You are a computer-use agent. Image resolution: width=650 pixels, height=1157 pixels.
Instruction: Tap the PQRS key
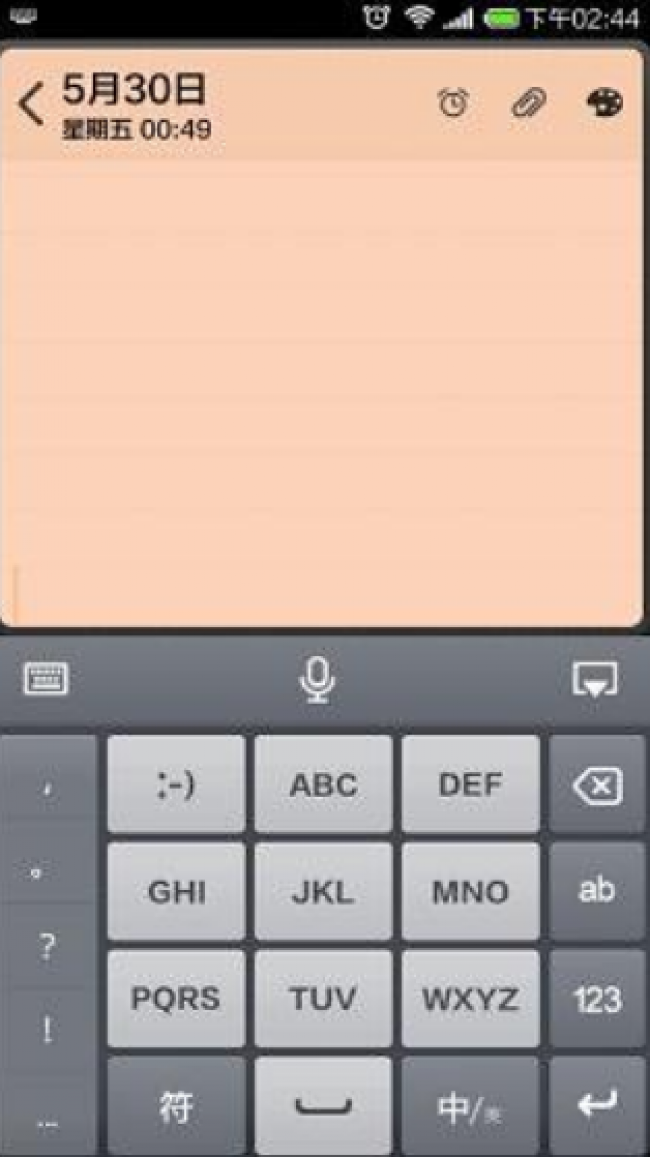176,998
